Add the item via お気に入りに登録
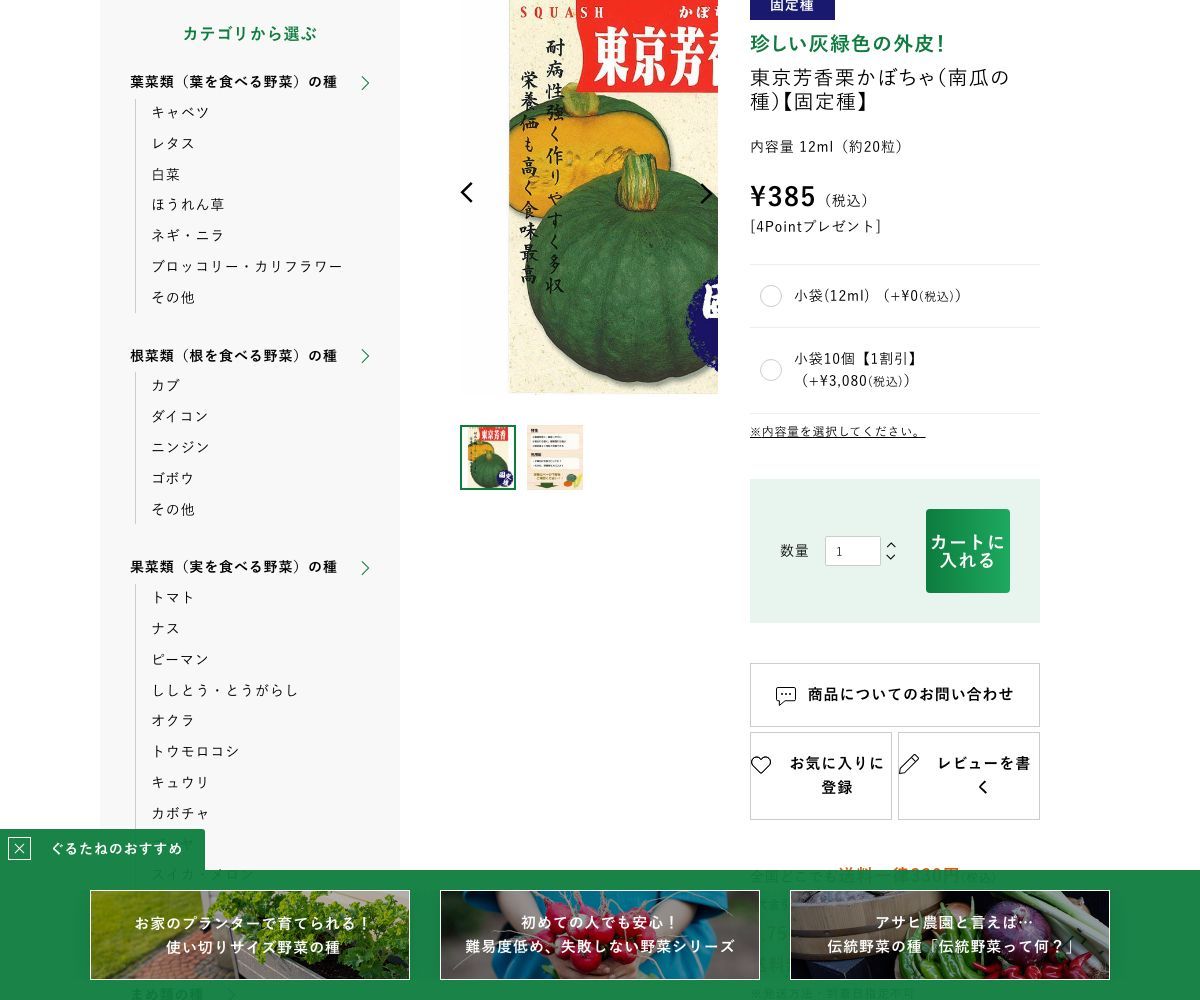 click(x=821, y=775)
